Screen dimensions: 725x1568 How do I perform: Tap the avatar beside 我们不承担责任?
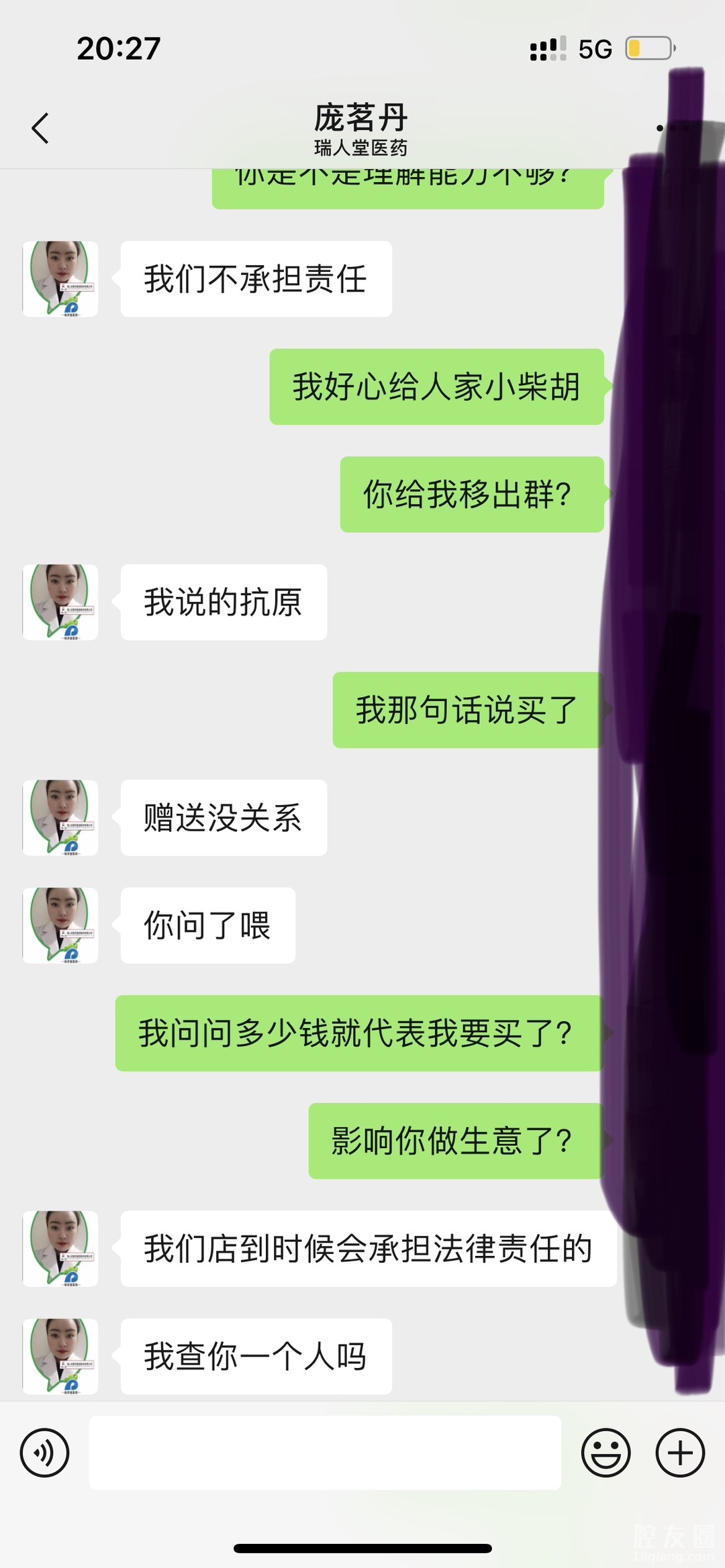click(x=60, y=278)
